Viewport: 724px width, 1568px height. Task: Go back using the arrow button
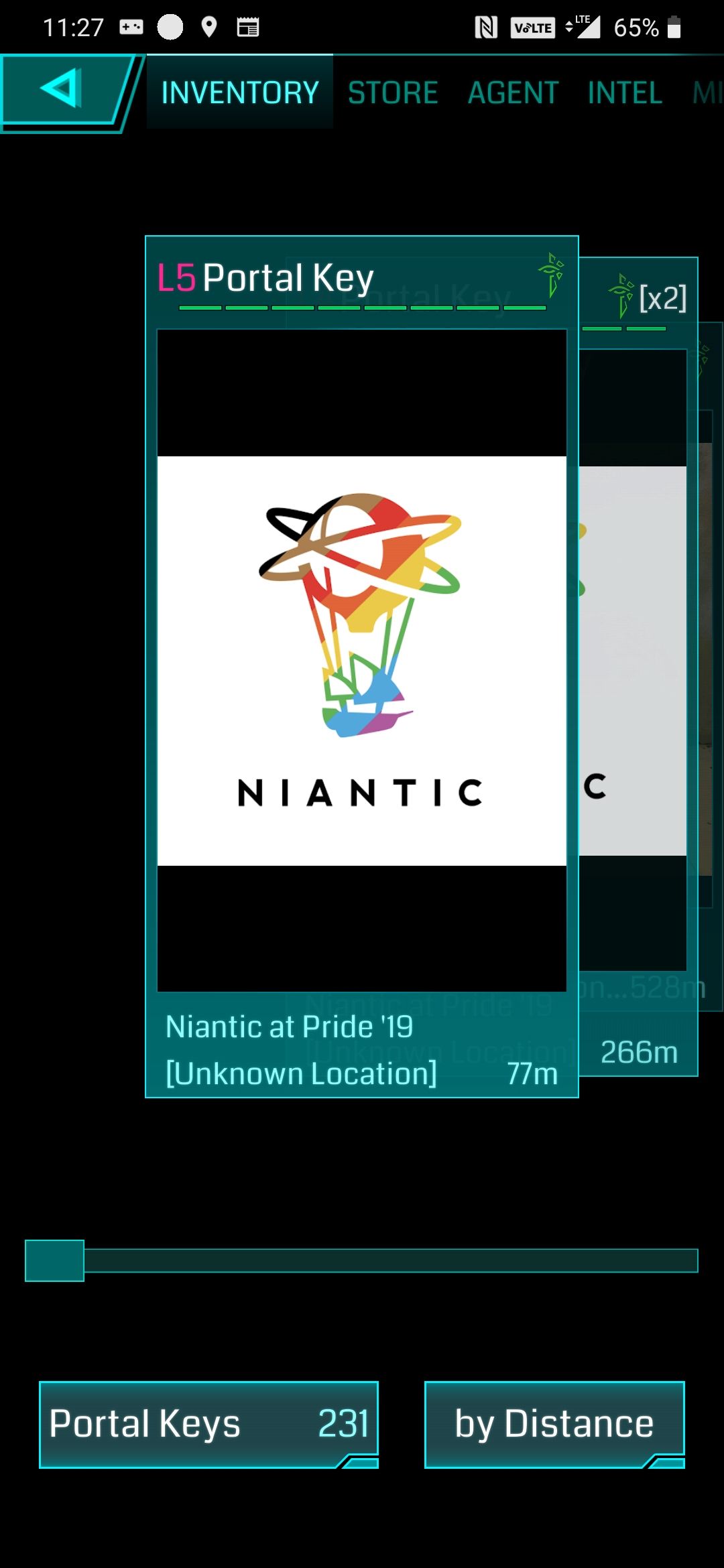tap(62, 90)
